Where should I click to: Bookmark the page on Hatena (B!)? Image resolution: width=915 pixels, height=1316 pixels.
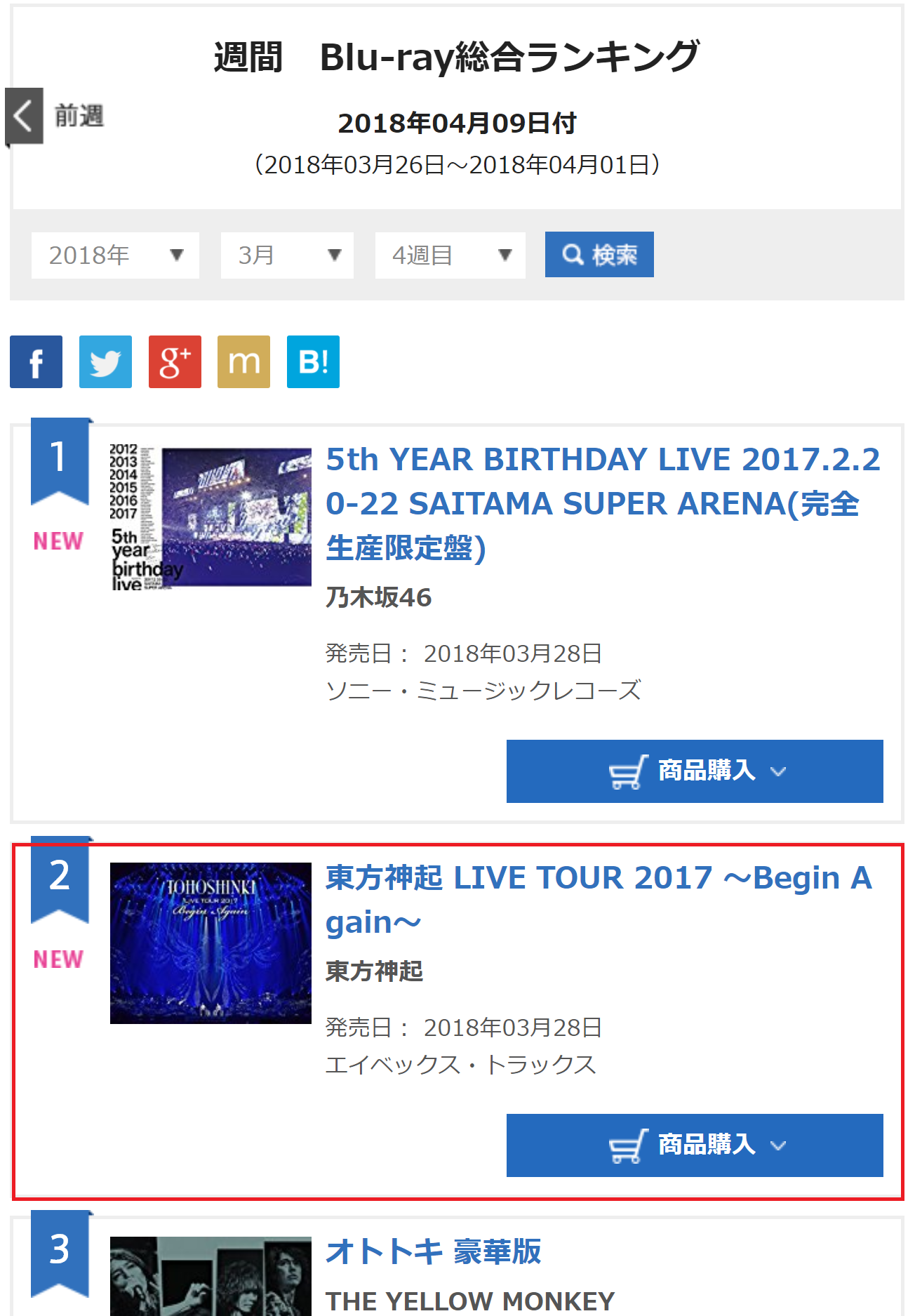[x=313, y=362]
